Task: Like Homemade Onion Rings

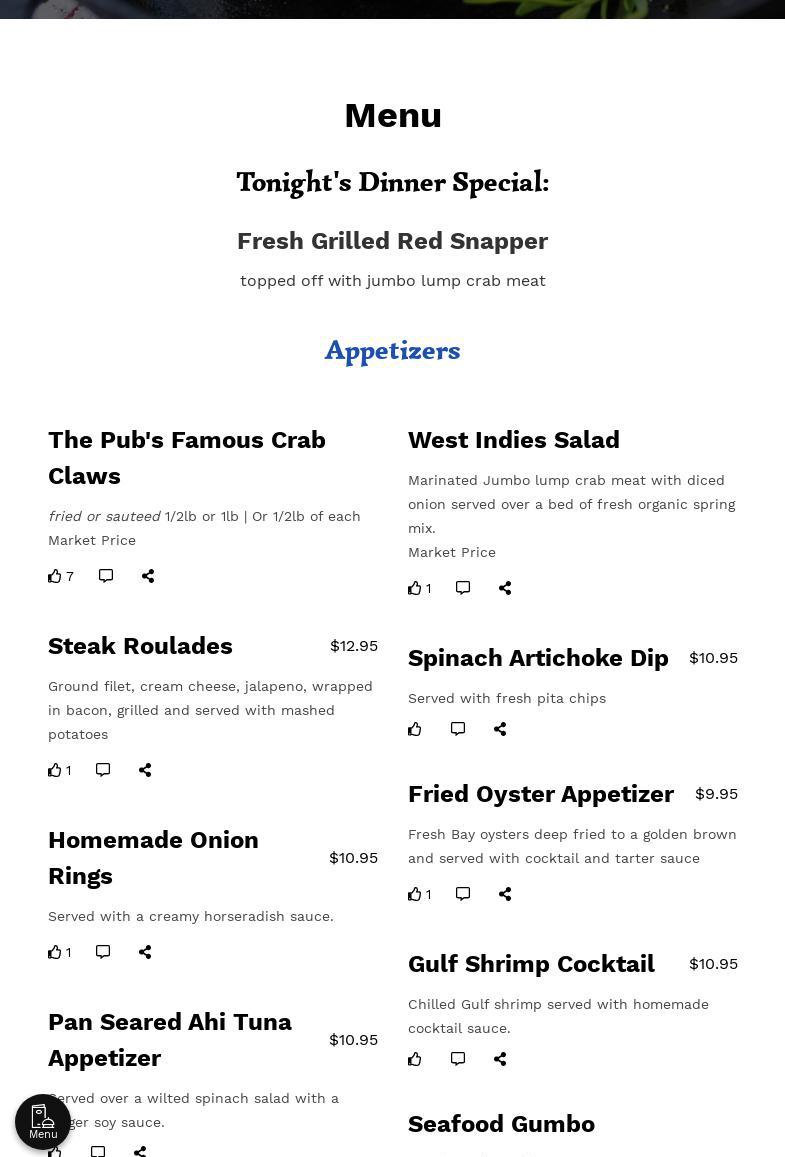Action: click(x=55, y=952)
